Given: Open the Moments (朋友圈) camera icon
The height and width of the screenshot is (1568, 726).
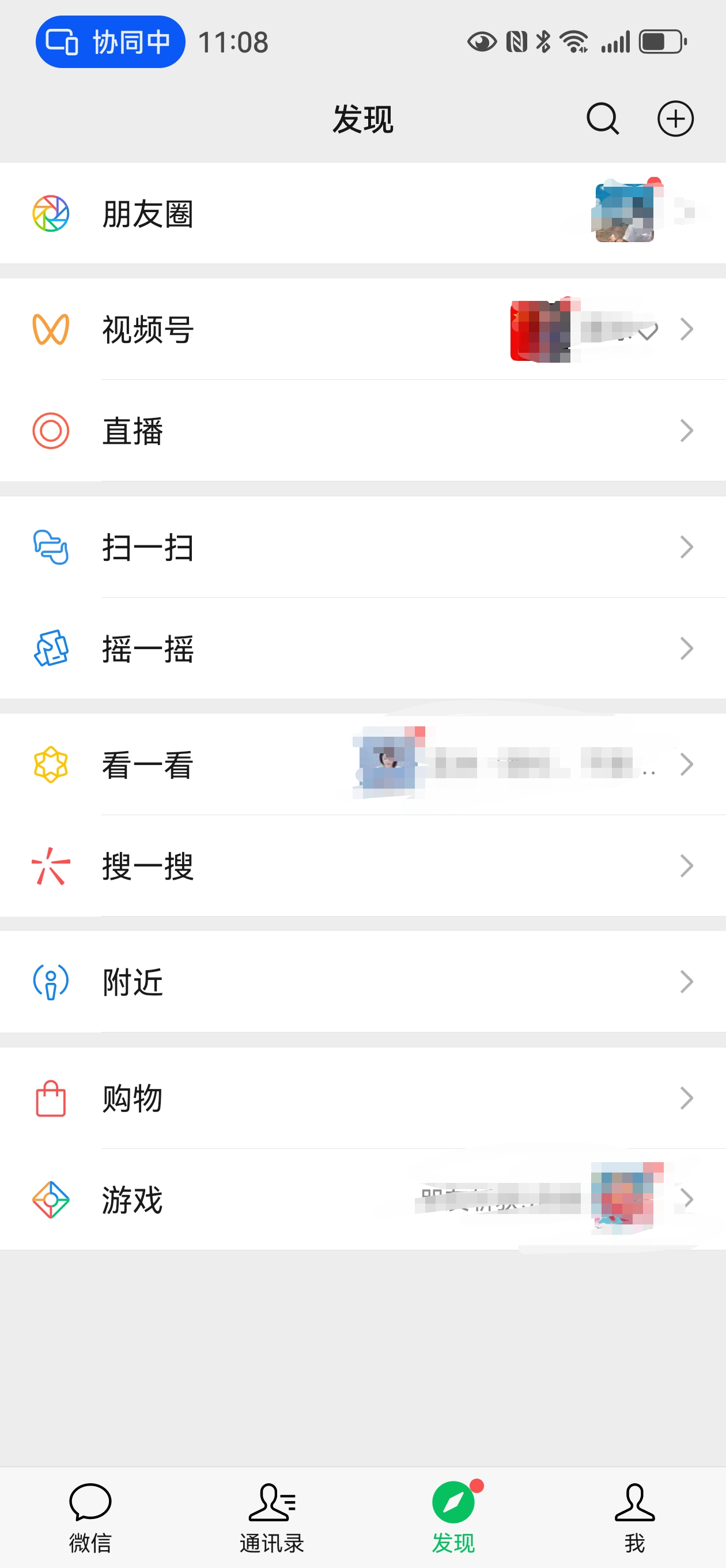Looking at the screenshot, I should [x=51, y=214].
